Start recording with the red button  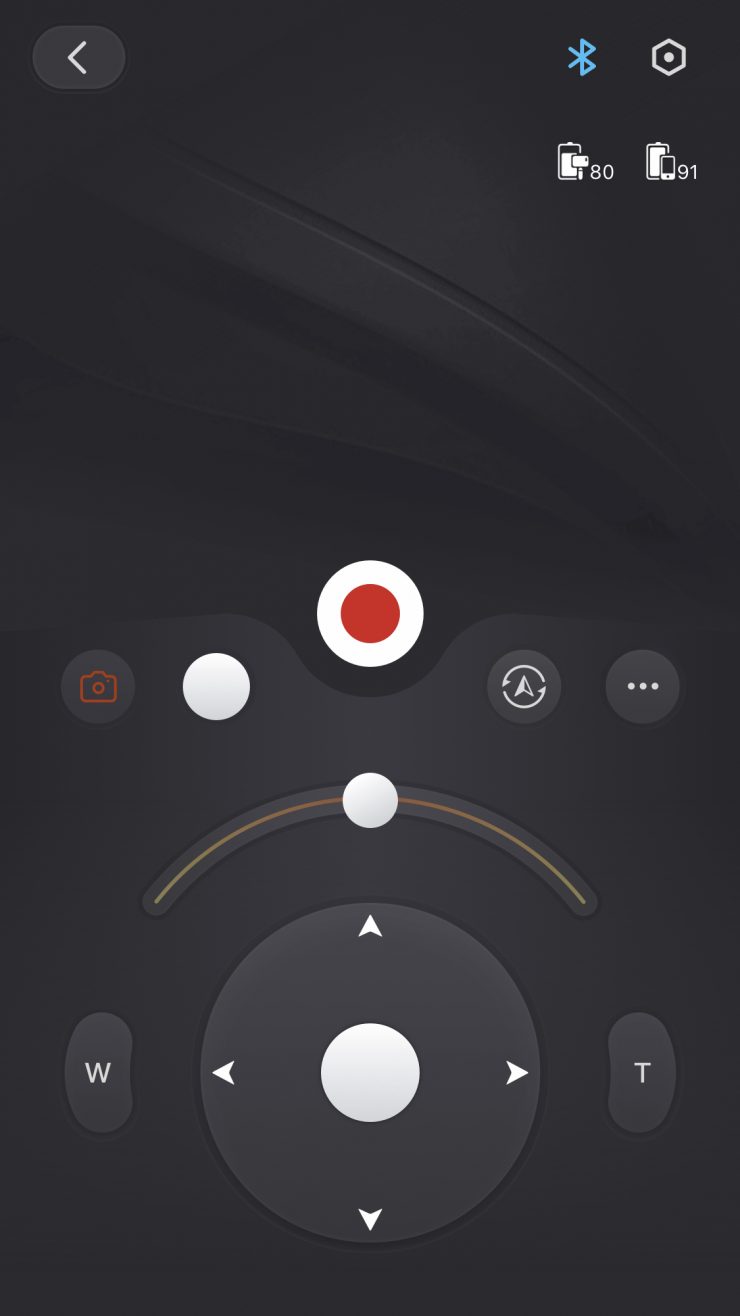370,613
